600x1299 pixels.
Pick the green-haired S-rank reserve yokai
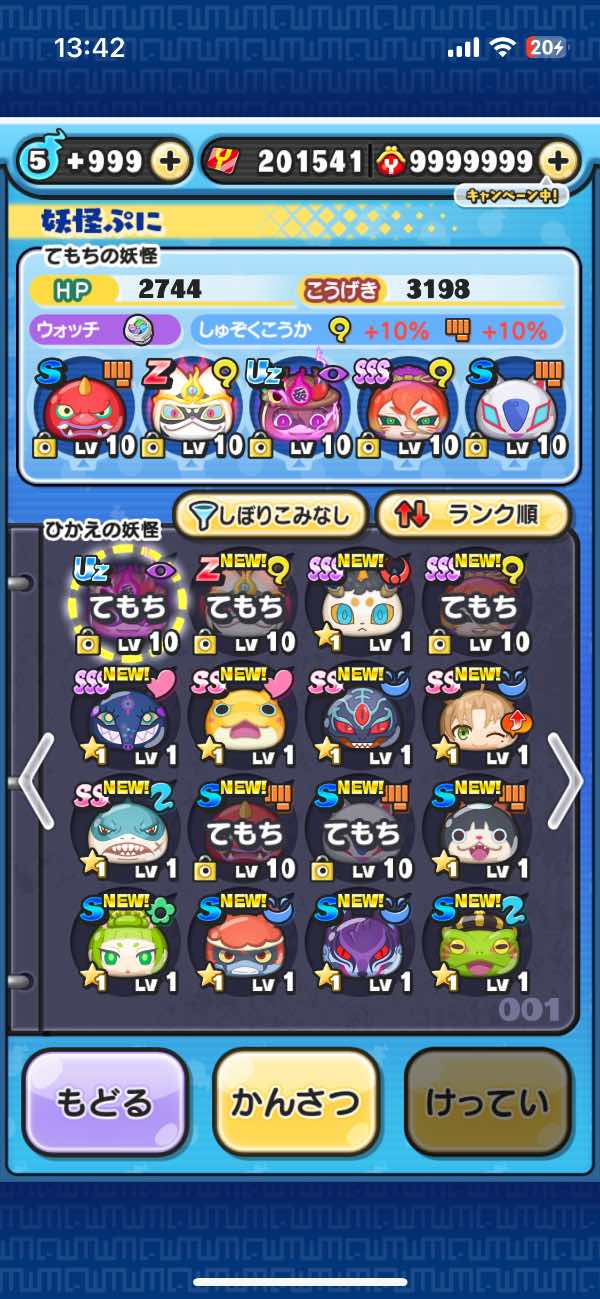point(125,946)
